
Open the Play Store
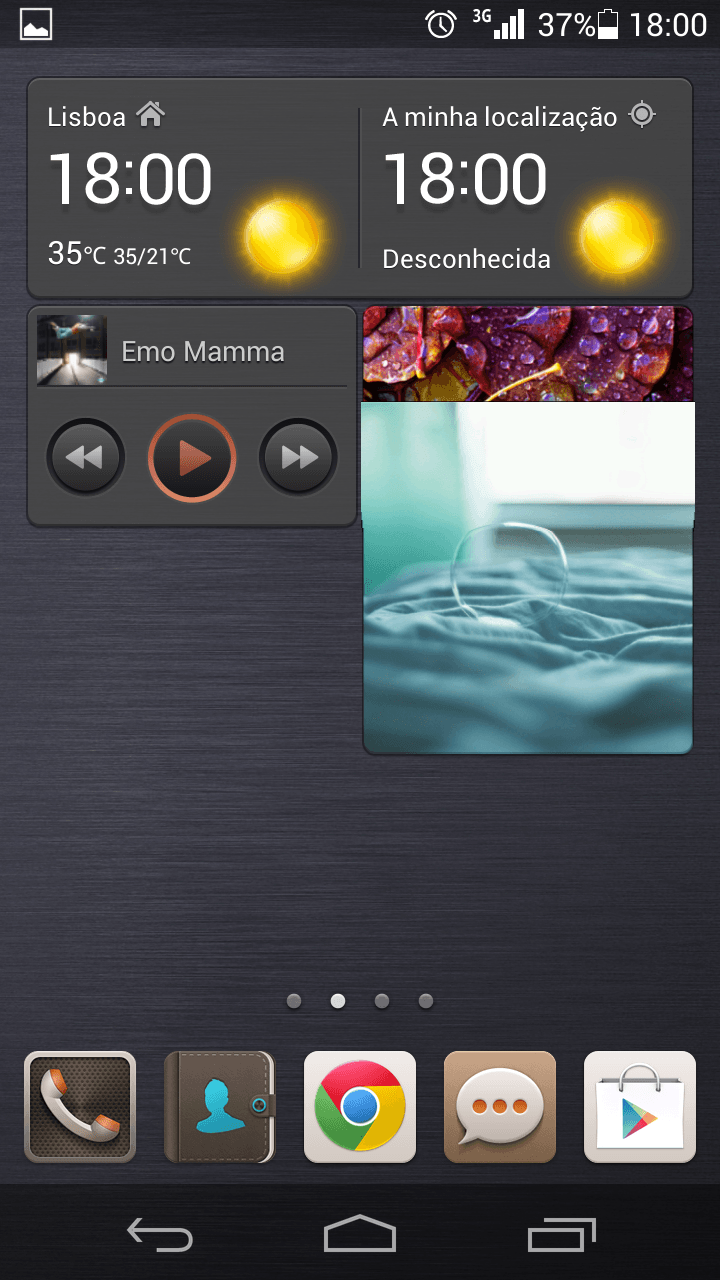click(x=640, y=1107)
